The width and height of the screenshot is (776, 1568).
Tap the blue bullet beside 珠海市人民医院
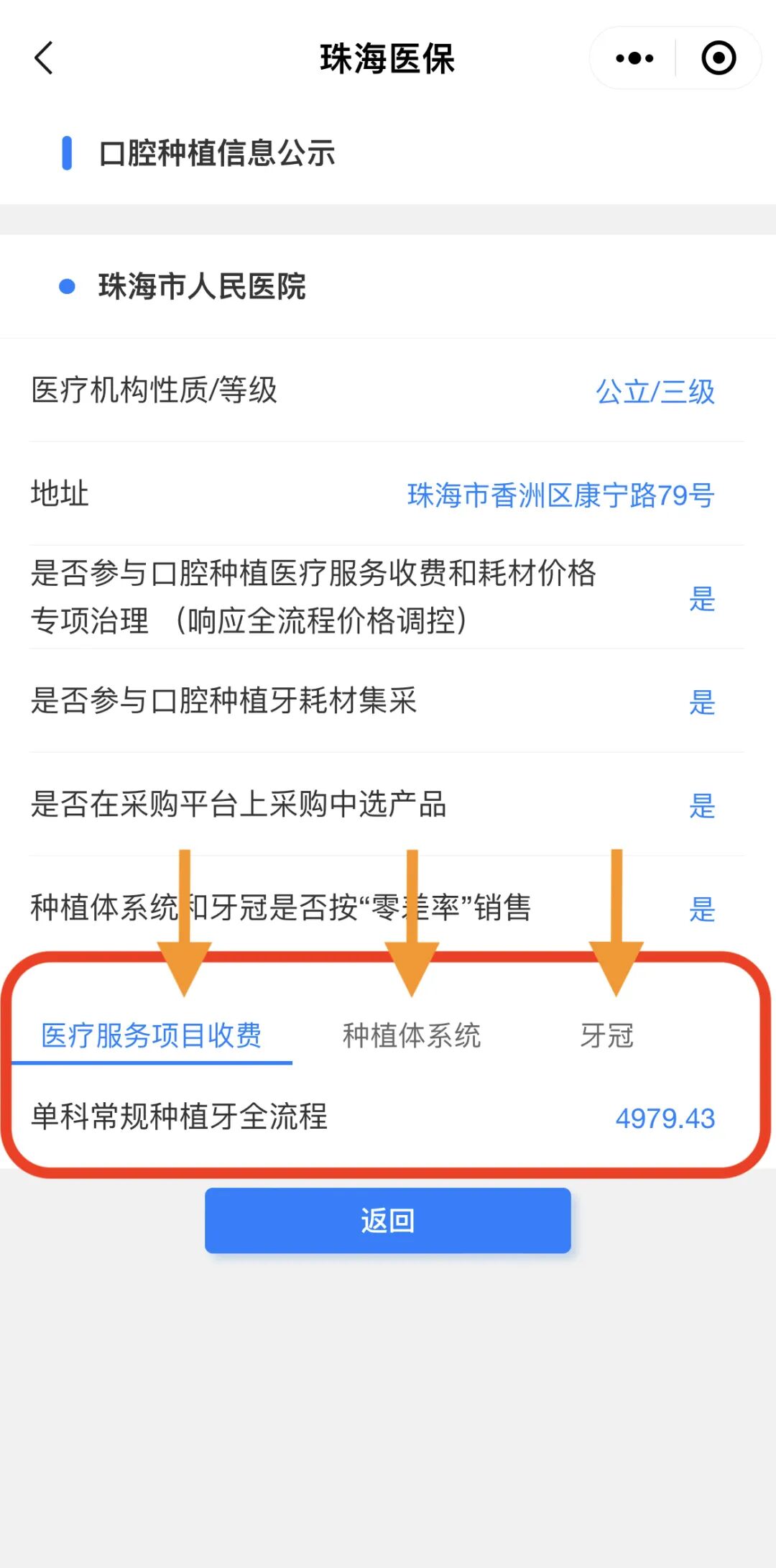pos(67,286)
